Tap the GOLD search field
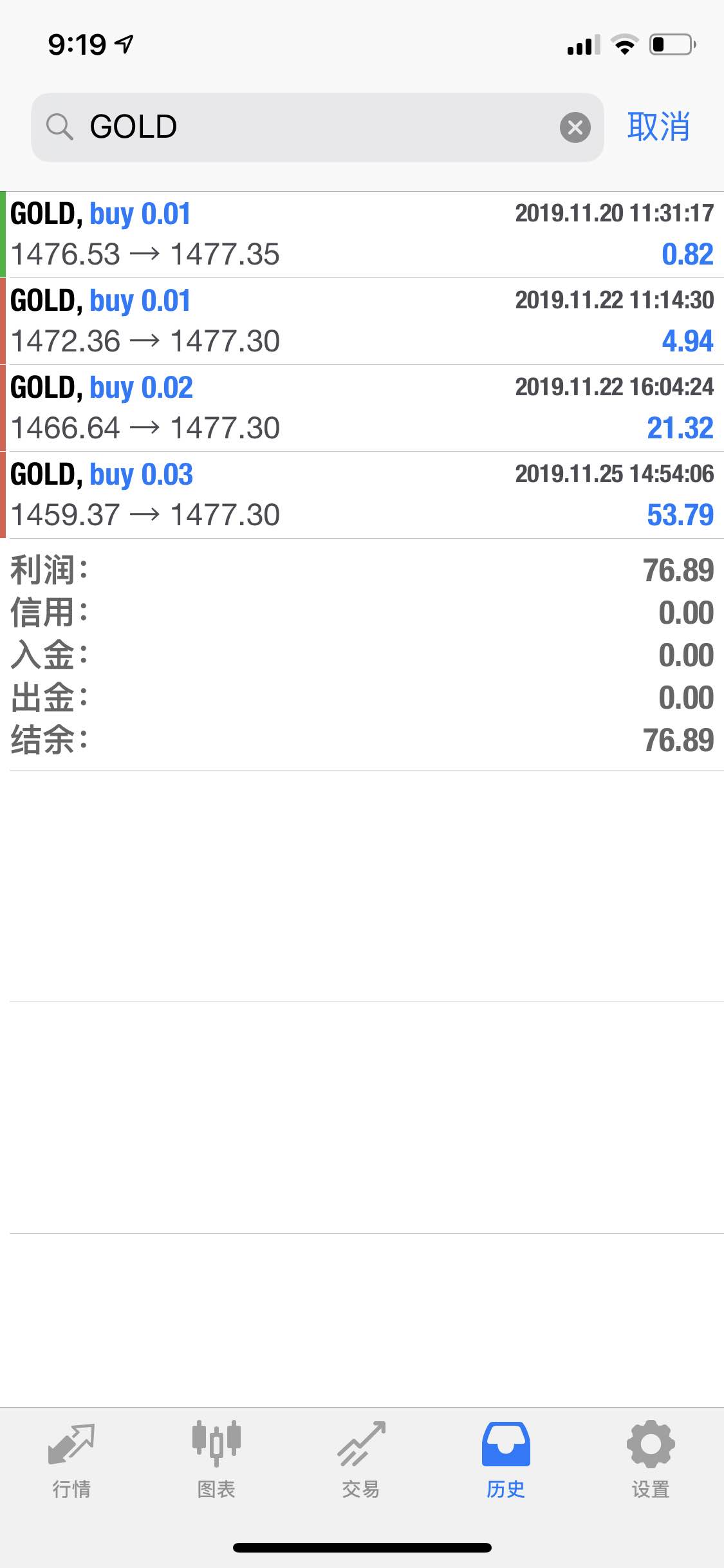This screenshot has width=724, height=1568. [x=317, y=127]
